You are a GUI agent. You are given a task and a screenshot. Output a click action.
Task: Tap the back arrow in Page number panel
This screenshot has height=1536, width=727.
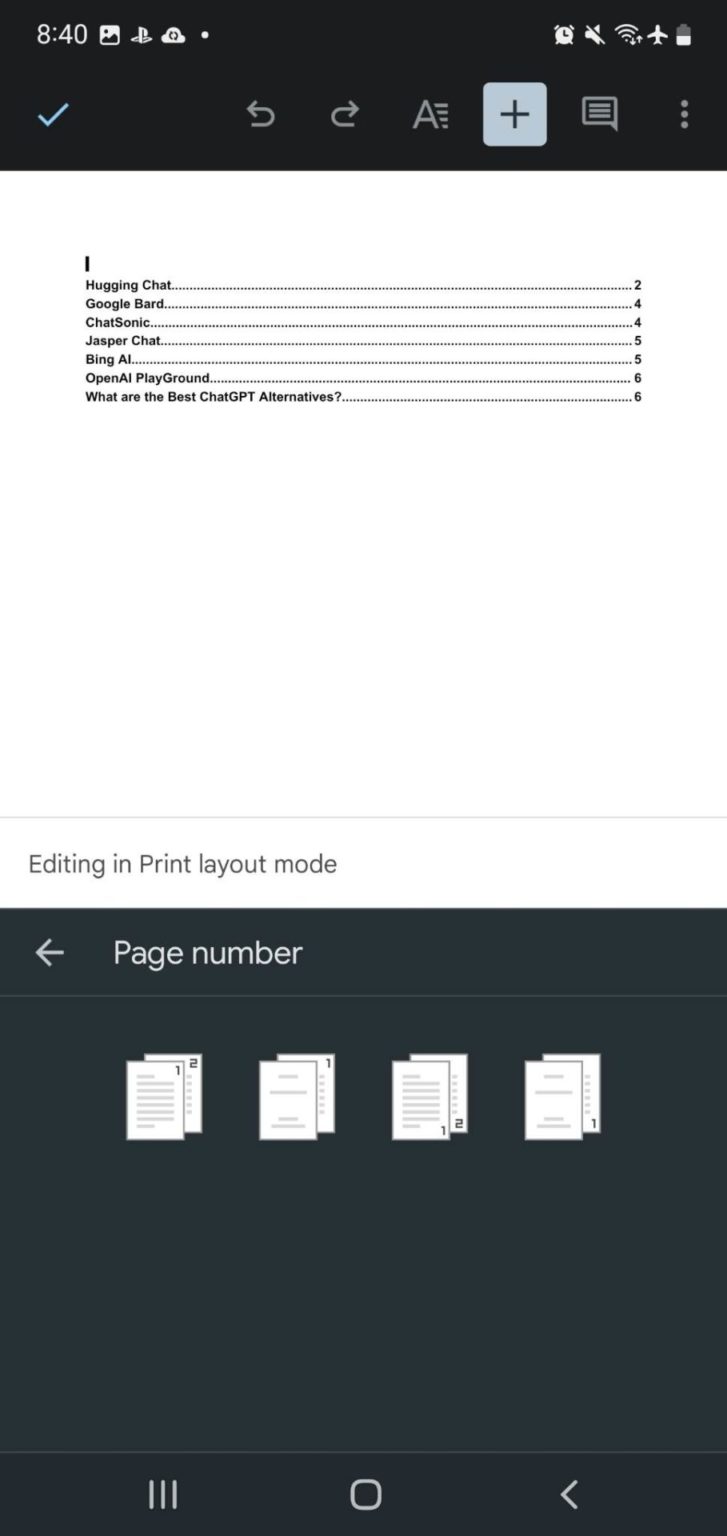[49, 952]
